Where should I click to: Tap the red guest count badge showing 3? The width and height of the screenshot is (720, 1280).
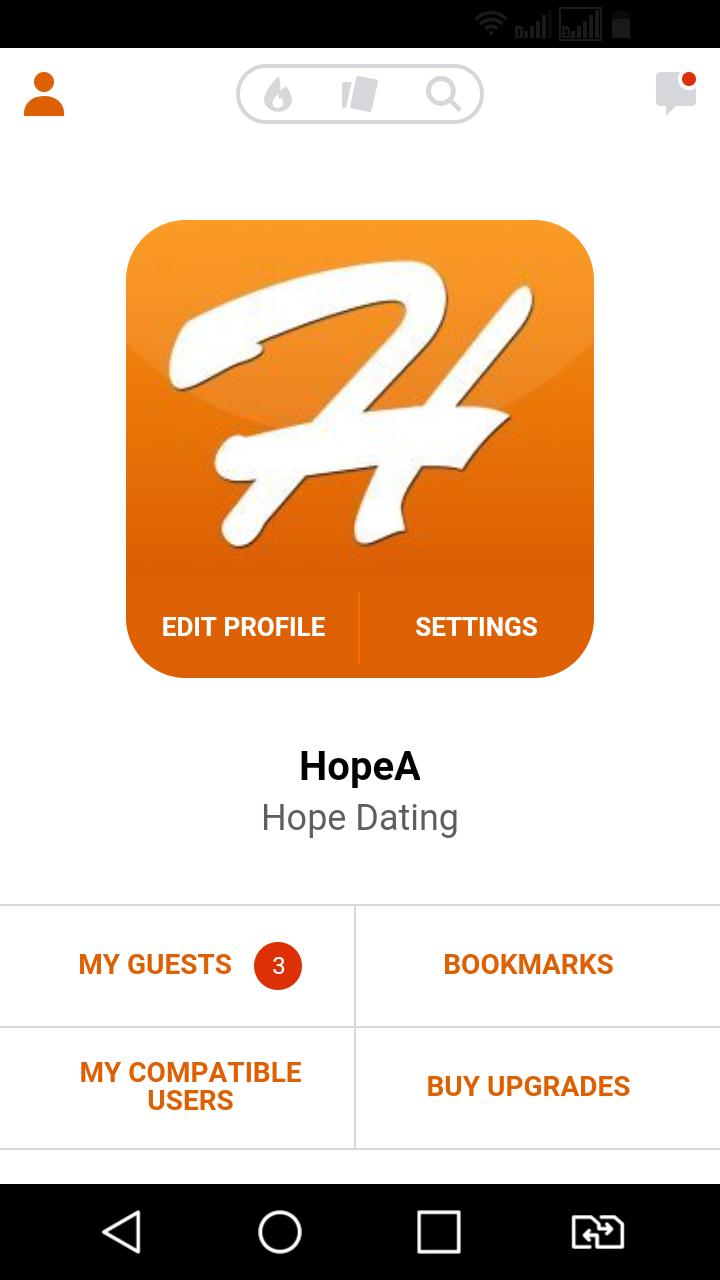pos(279,964)
